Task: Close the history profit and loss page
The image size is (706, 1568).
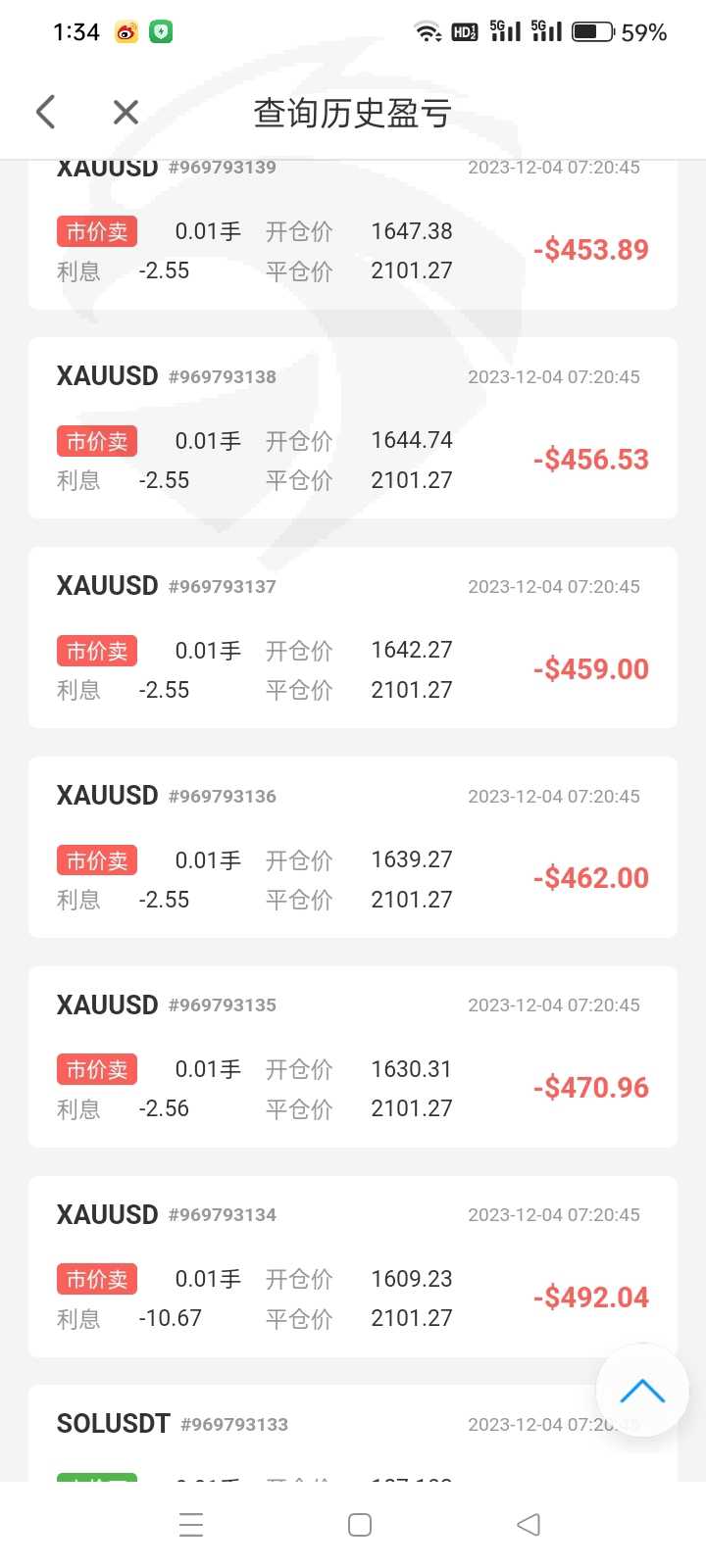Action: [x=126, y=112]
